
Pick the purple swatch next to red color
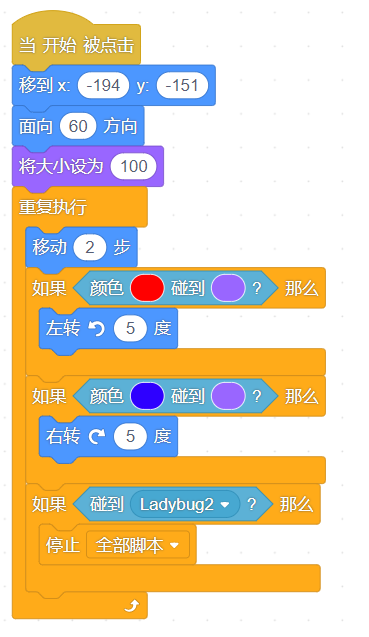[x=228, y=288]
